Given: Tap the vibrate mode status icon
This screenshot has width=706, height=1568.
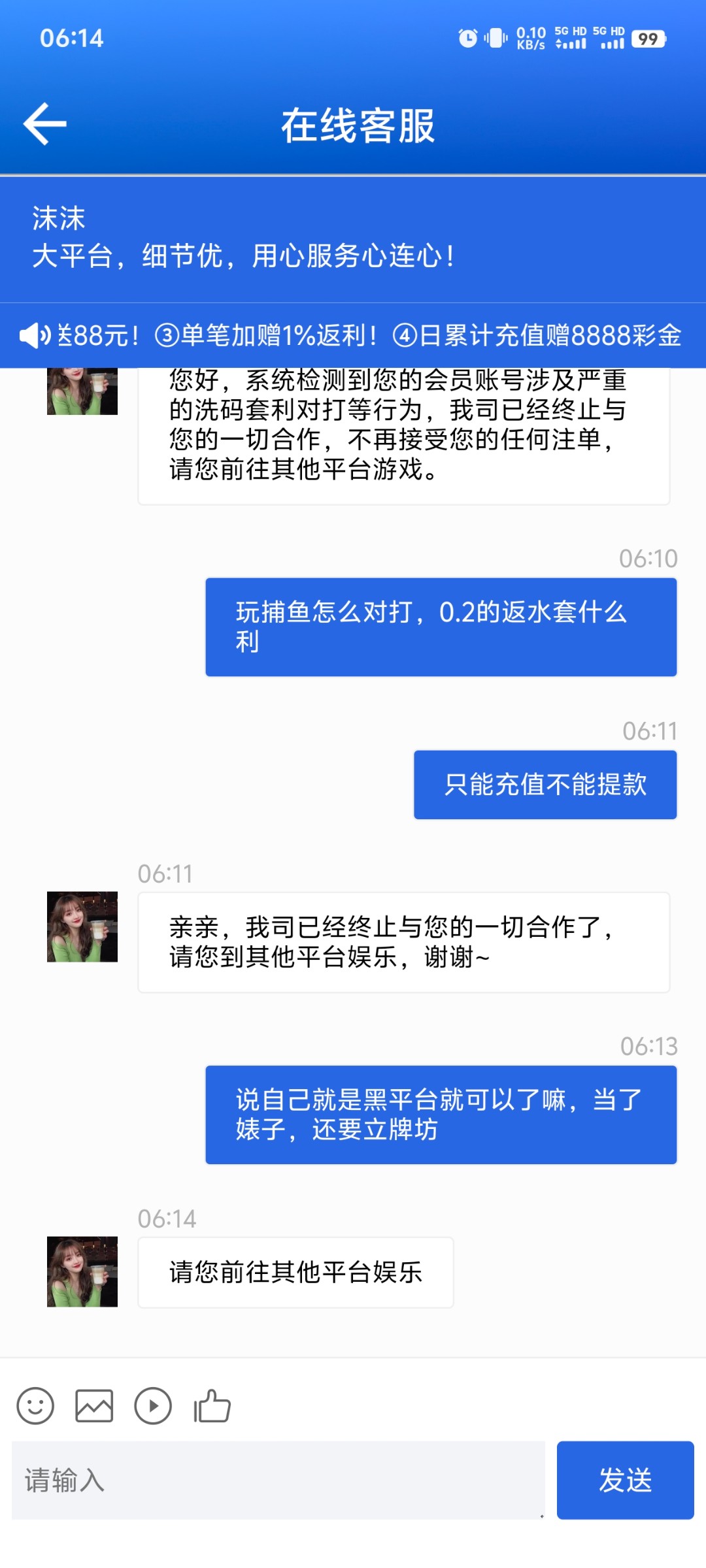Looking at the screenshot, I should point(495,39).
